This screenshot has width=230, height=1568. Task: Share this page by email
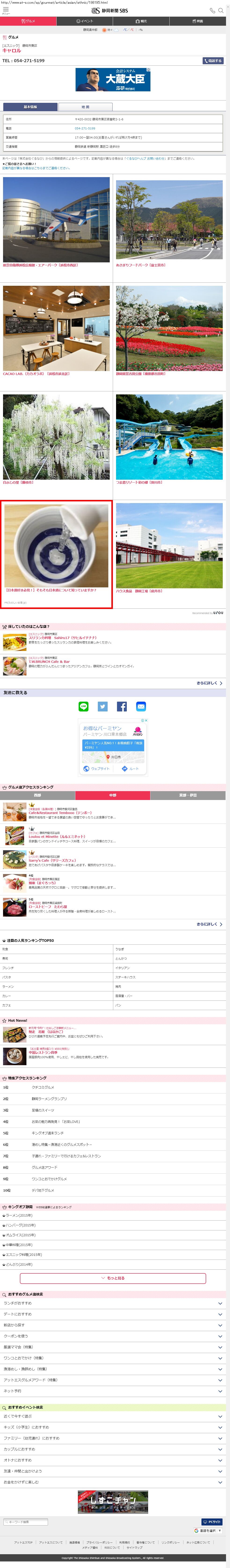tap(141, 706)
